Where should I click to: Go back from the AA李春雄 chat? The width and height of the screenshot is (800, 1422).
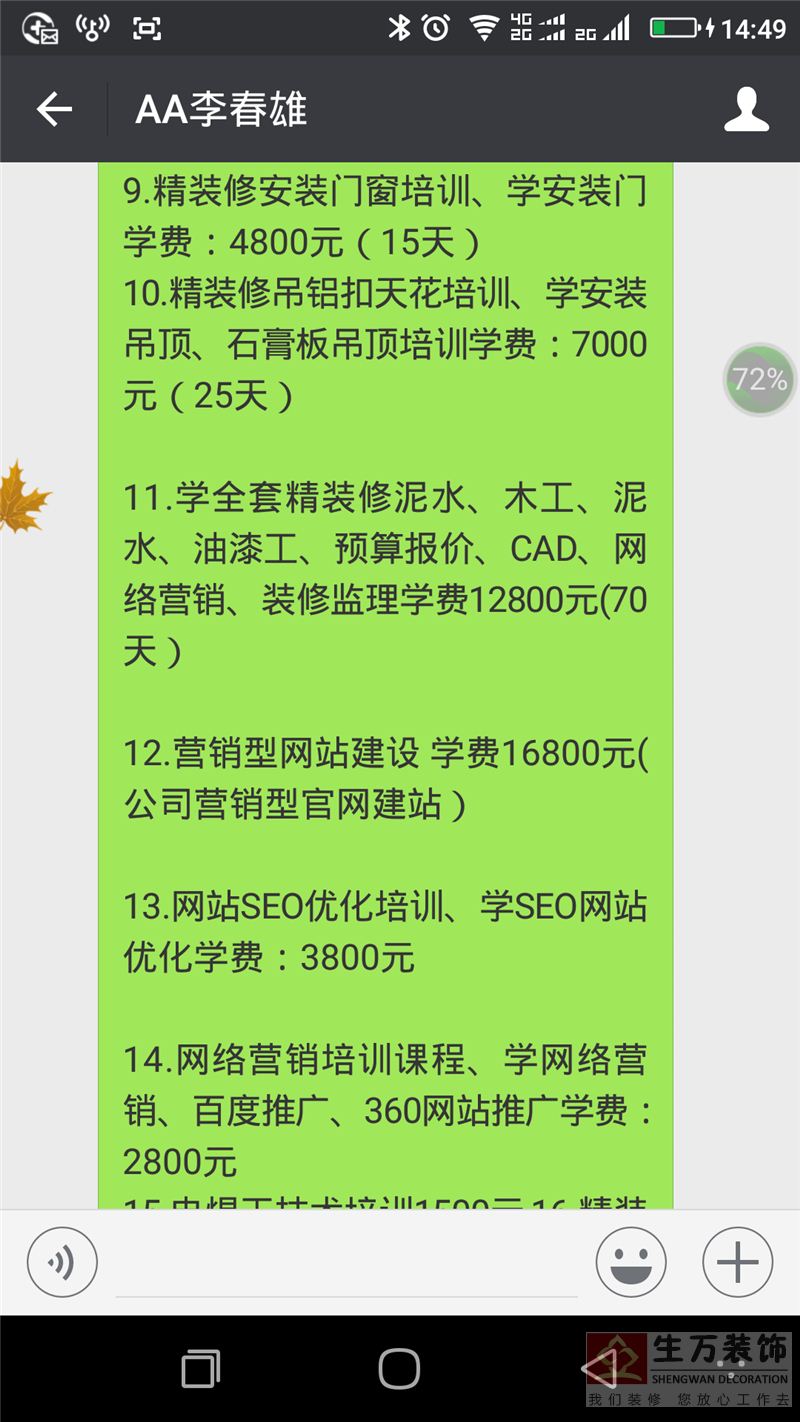[x=54, y=109]
